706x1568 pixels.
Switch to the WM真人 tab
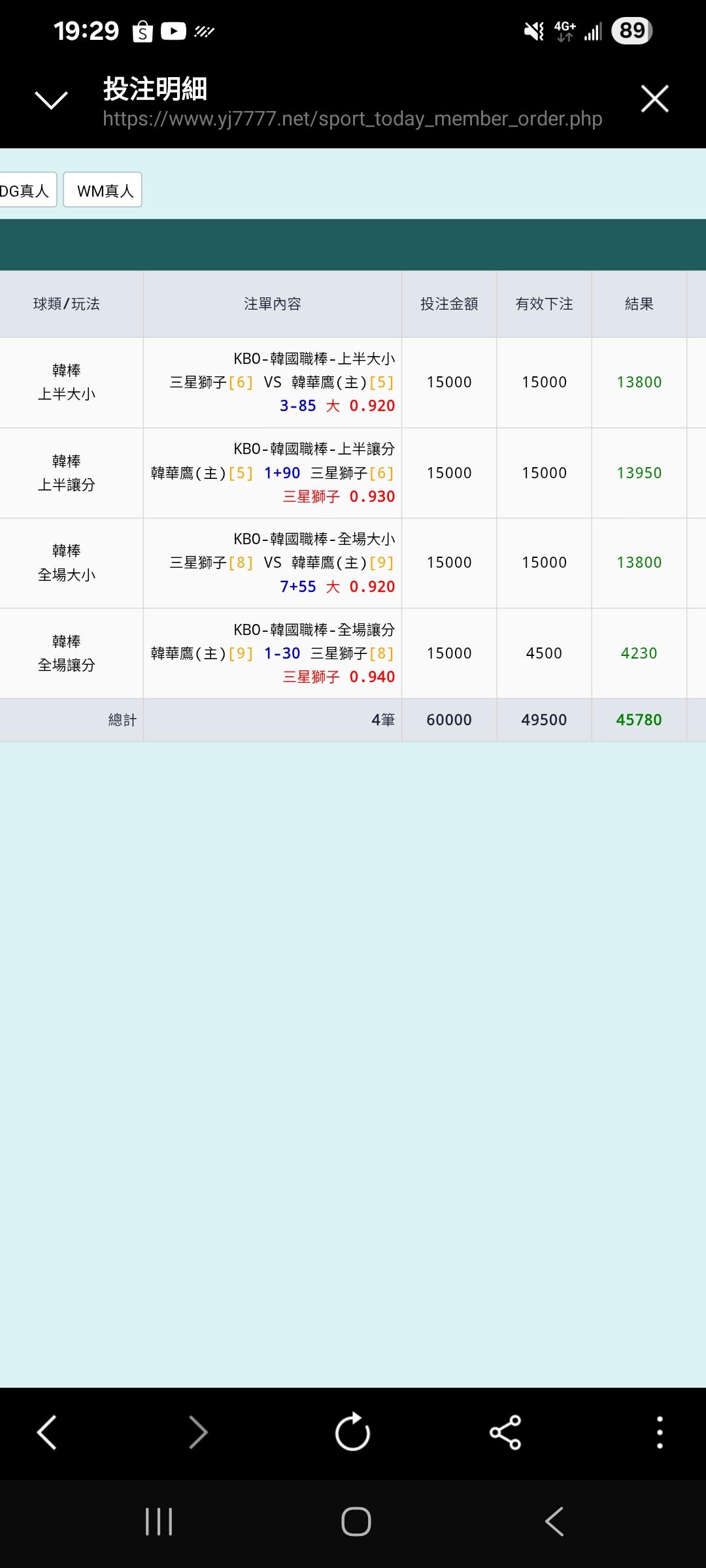pyautogui.click(x=103, y=190)
